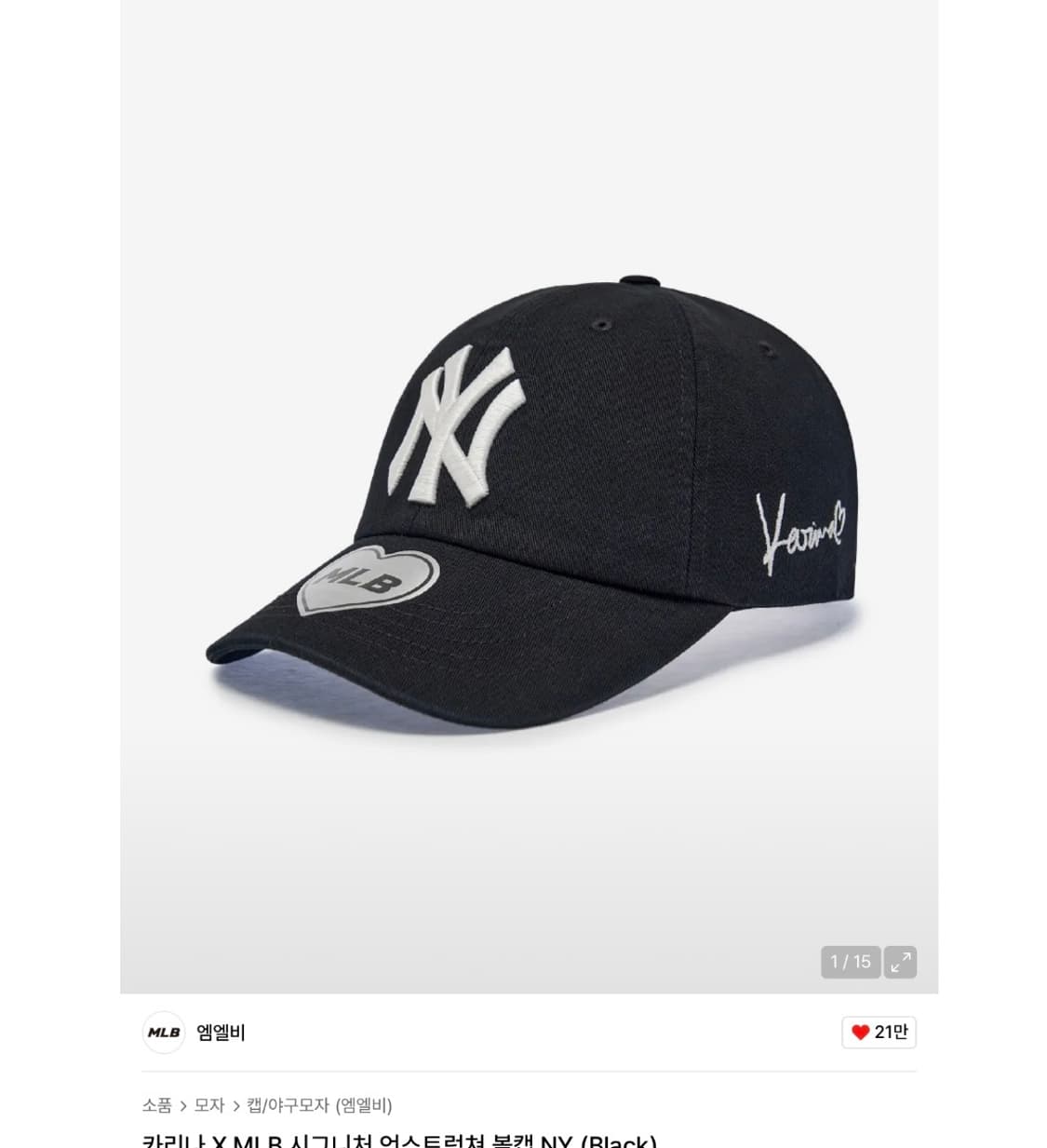Click the fullscreen expand icon on product image
This screenshot has height=1148, width=1047.
pyautogui.click(x=899, y=962)
